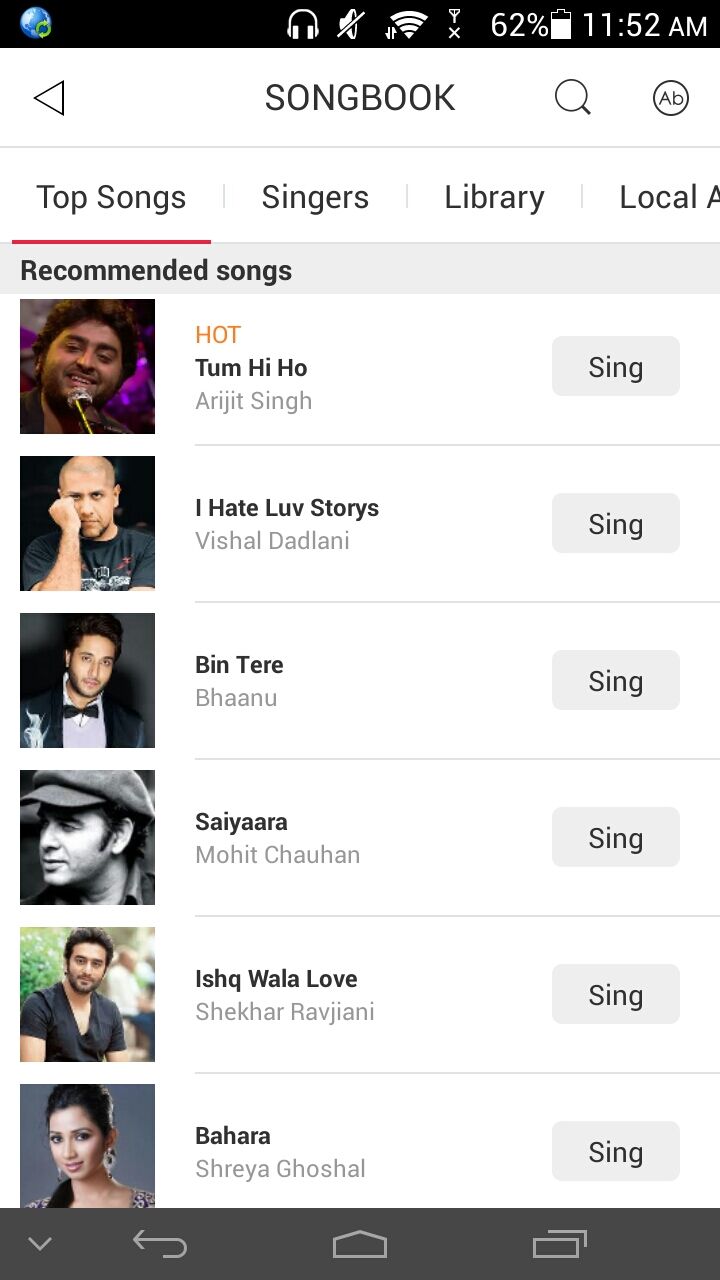The image size is (720, 1280).
Task: Select the Top Songs tab
Action: point(111,197)
